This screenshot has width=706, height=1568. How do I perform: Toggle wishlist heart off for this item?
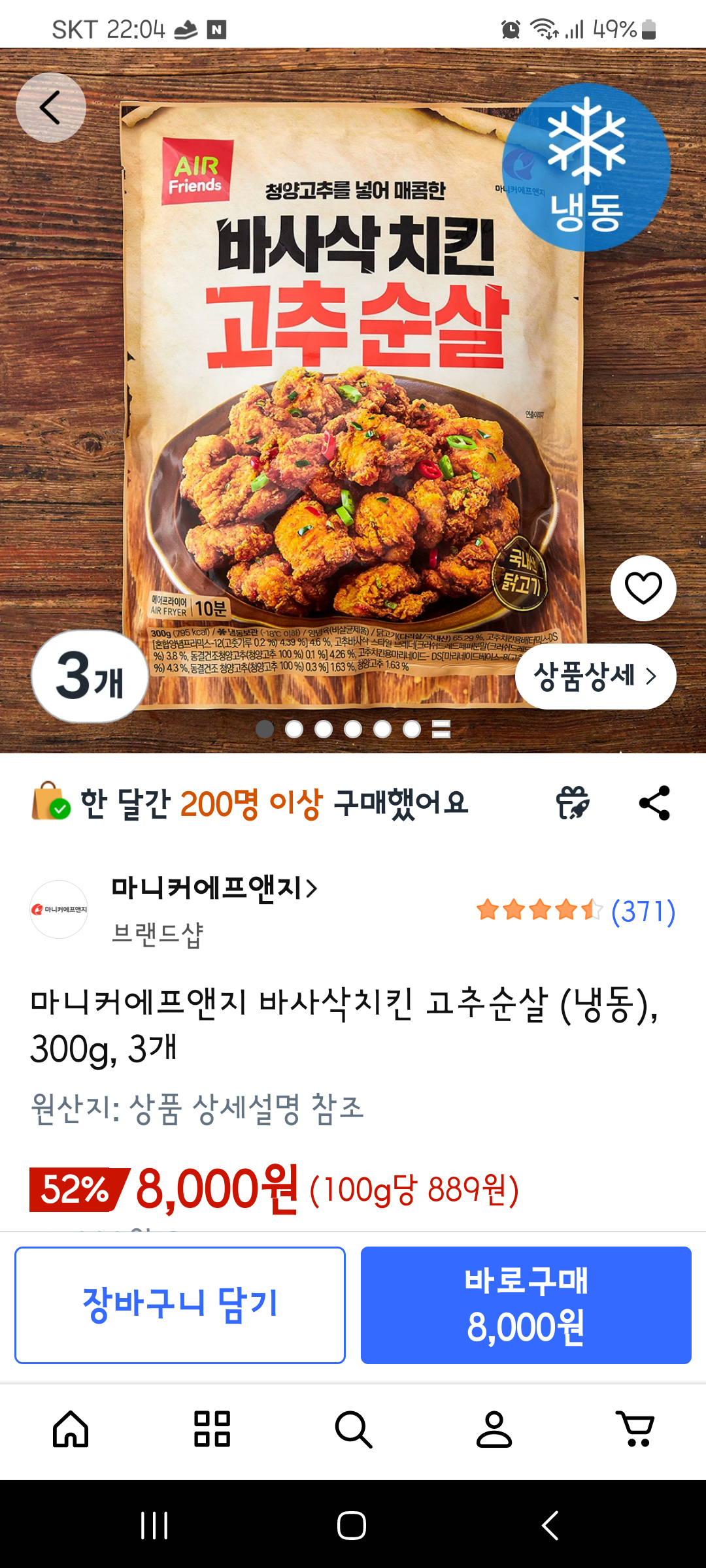pos(644,587)
